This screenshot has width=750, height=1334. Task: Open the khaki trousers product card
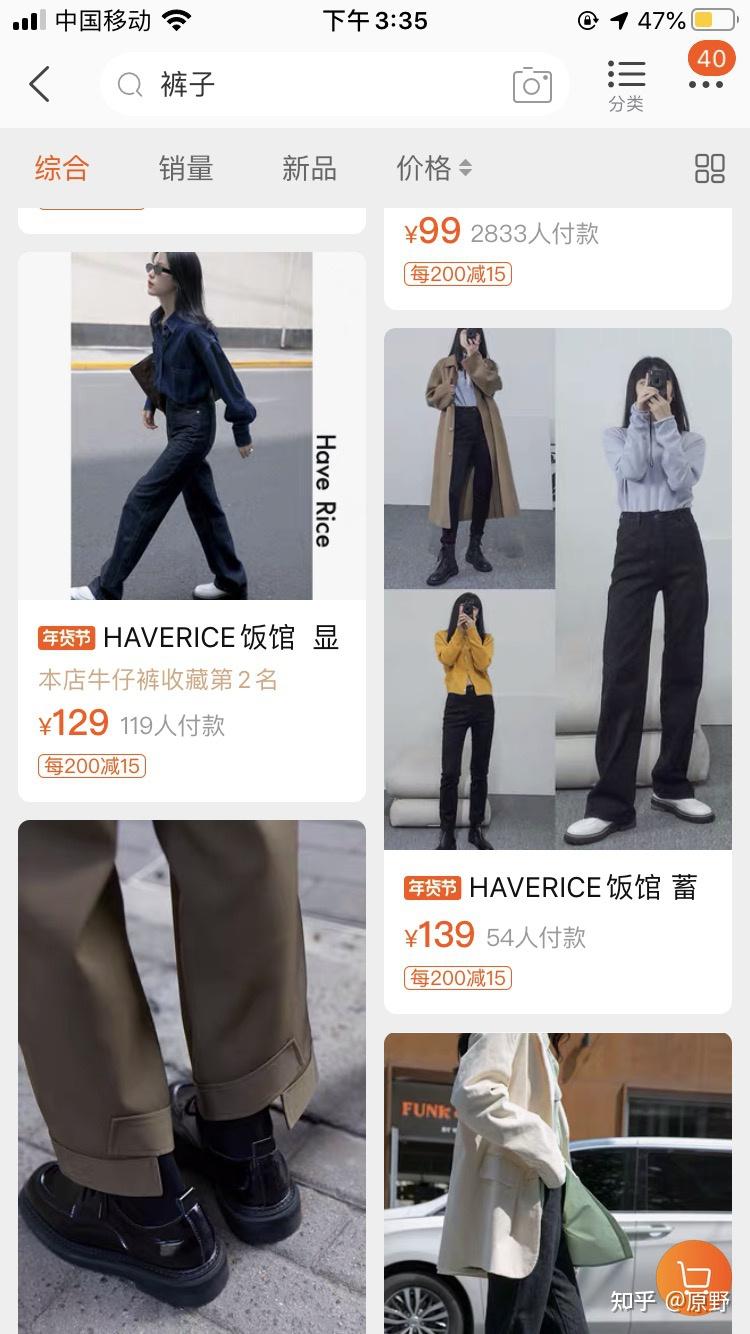click(x=192, y=1075)
